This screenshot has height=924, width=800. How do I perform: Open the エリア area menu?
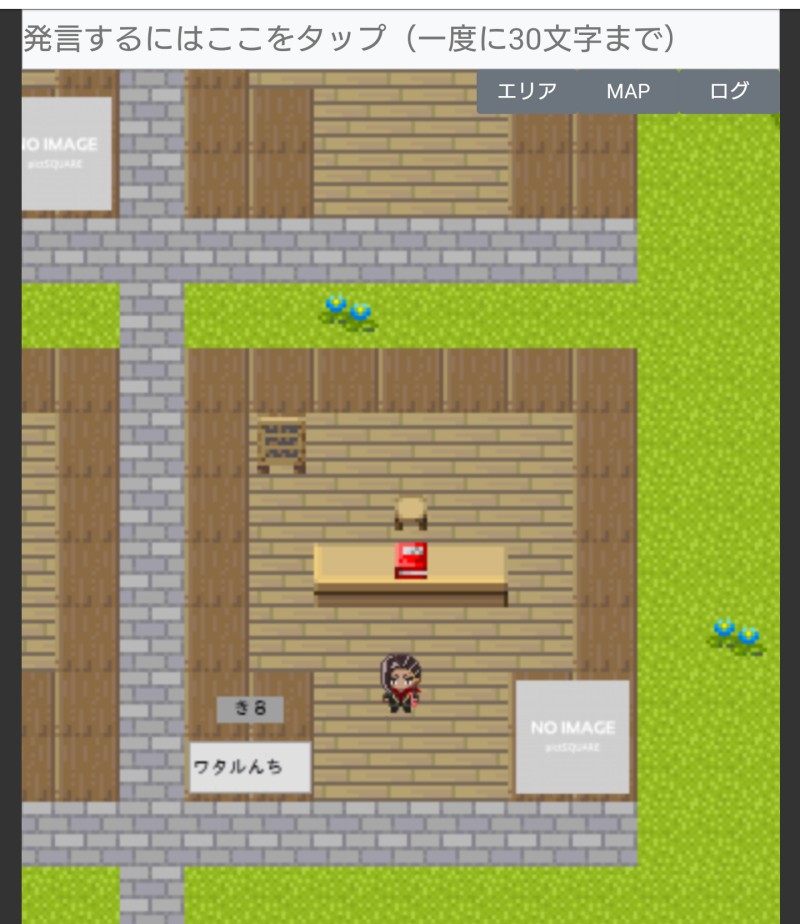click(527, 92)
